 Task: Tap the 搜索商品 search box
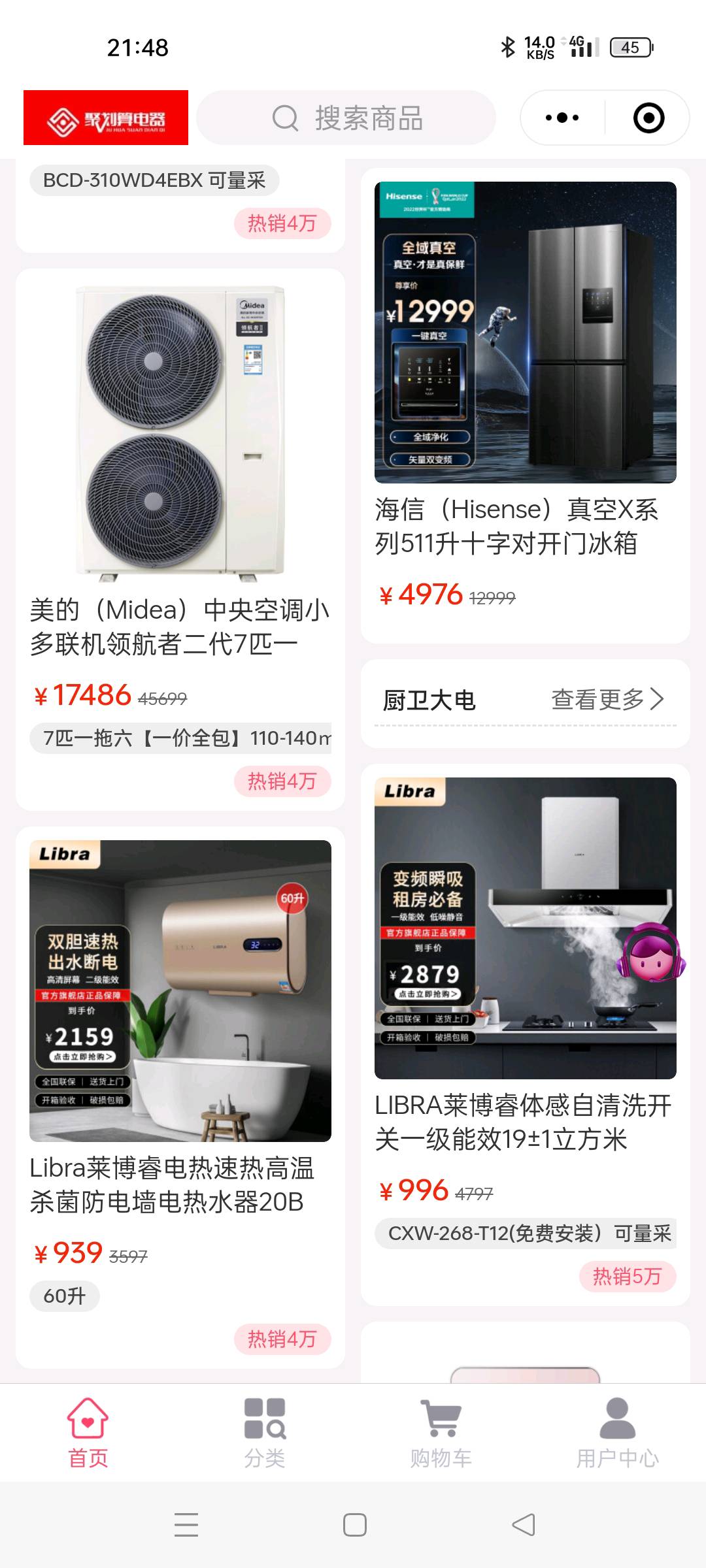click(x=346, y=118)
